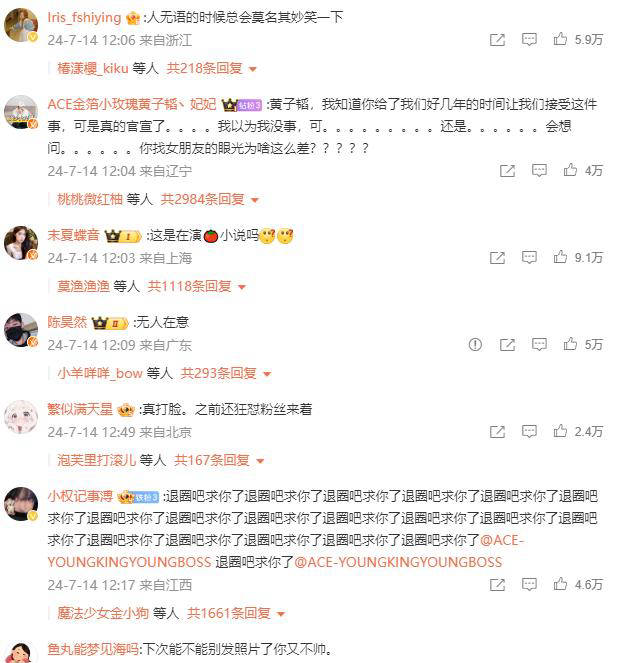
Task: Like 未夏蝶音's comment with 9.1万 likes
Action: [571, 258]
